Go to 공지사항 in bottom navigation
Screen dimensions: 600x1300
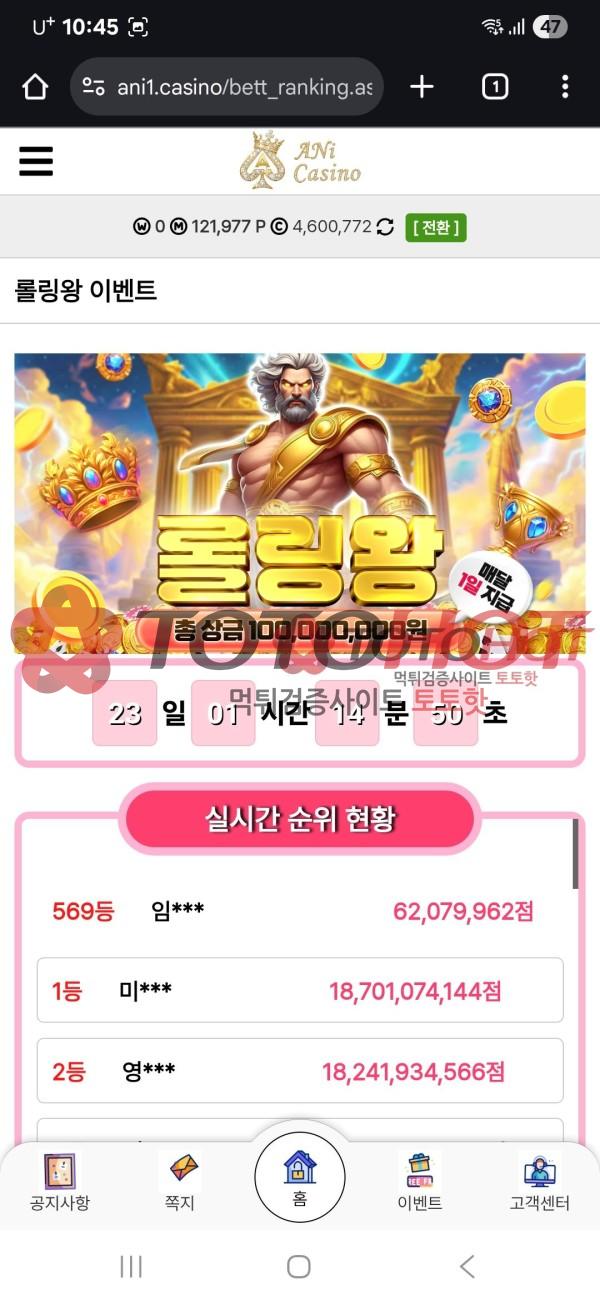(60, 1182)
